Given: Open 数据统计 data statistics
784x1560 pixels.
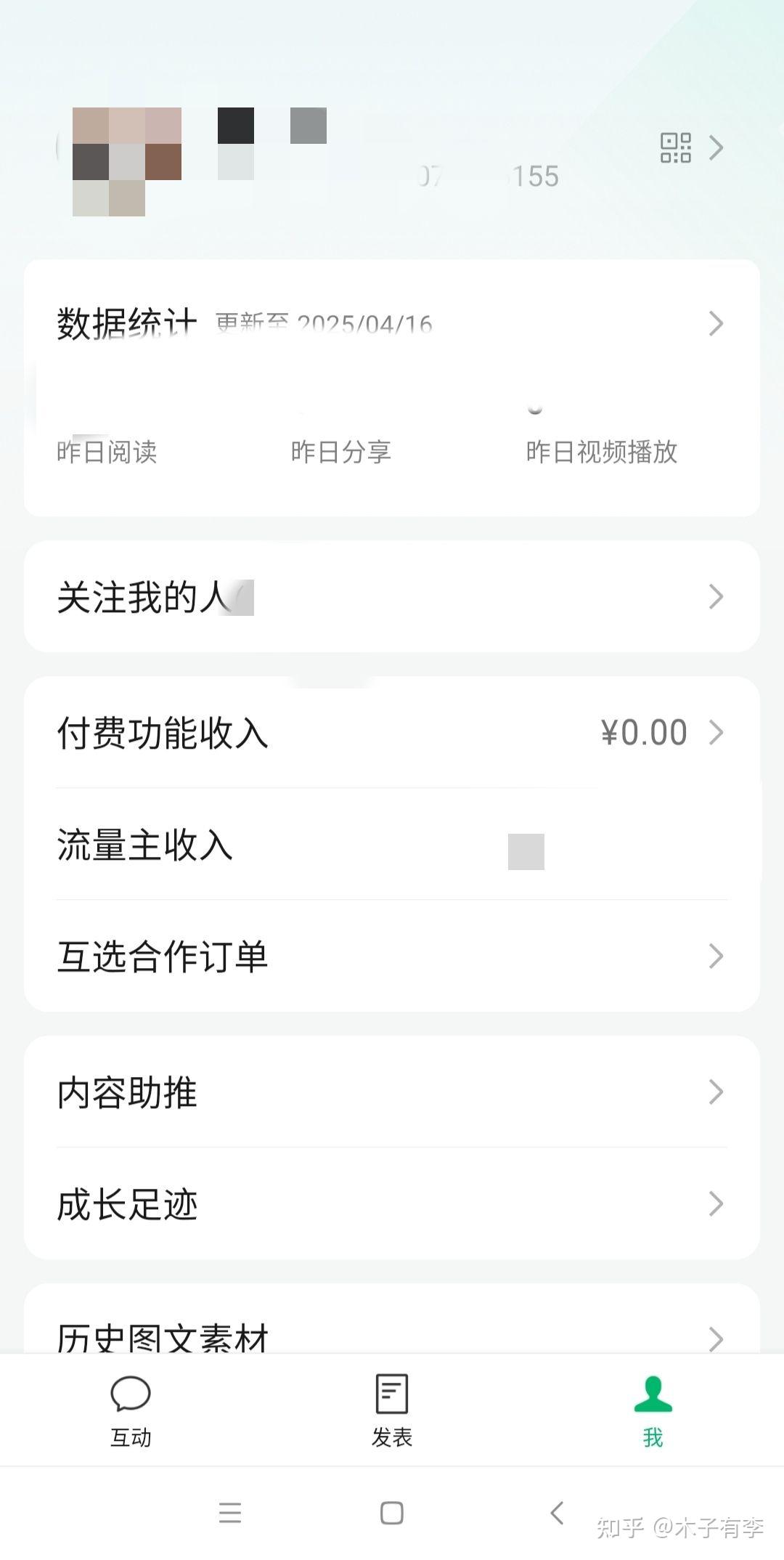Looking at the screenshot, I should pyautogui.click(x=392, y=324).
